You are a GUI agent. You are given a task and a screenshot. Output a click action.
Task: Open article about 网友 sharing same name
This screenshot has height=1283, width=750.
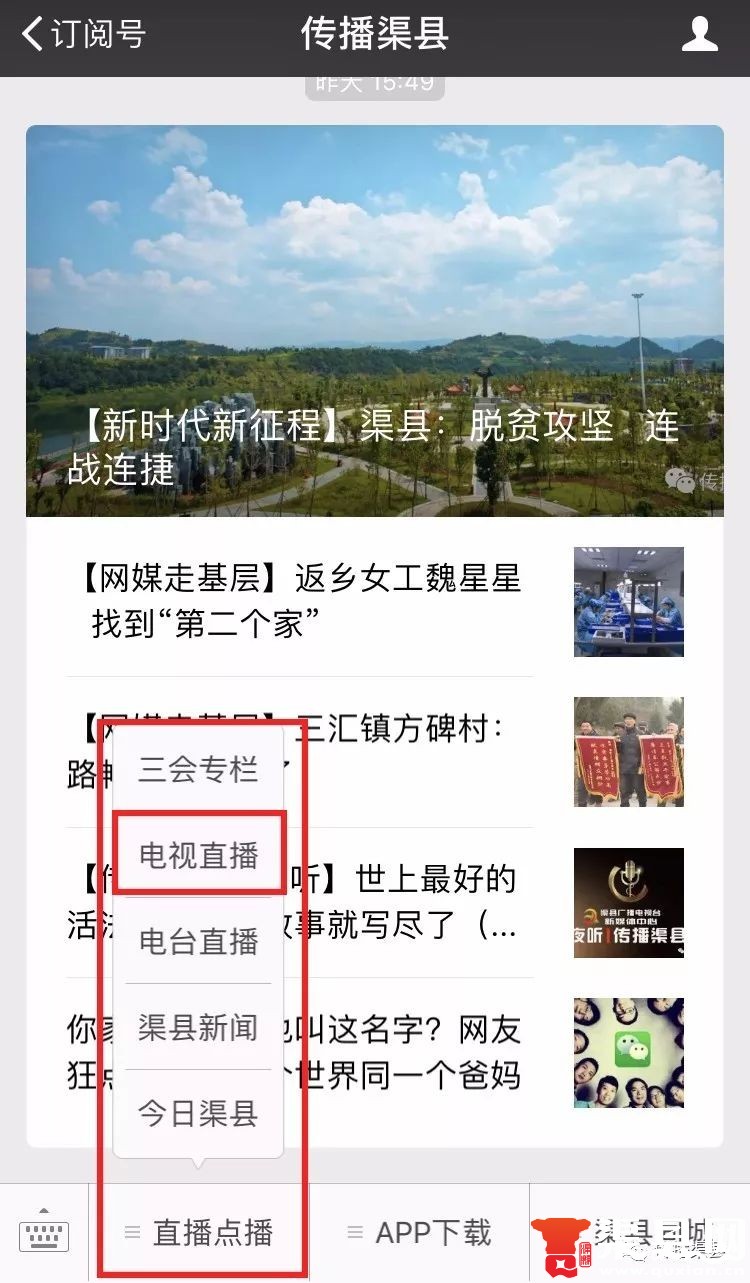tap(420, 1052)
